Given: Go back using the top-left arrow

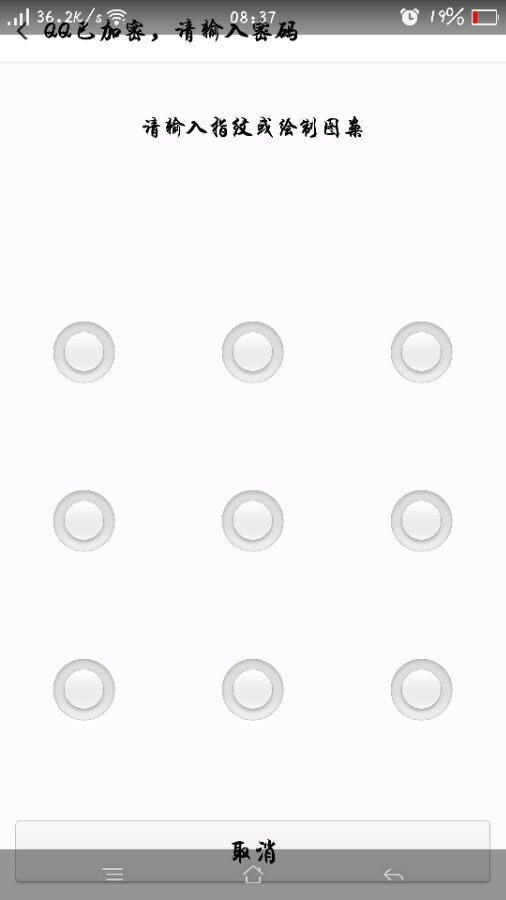Looking at the screenshot, I should pyautogui.click(x=22, y=30).
